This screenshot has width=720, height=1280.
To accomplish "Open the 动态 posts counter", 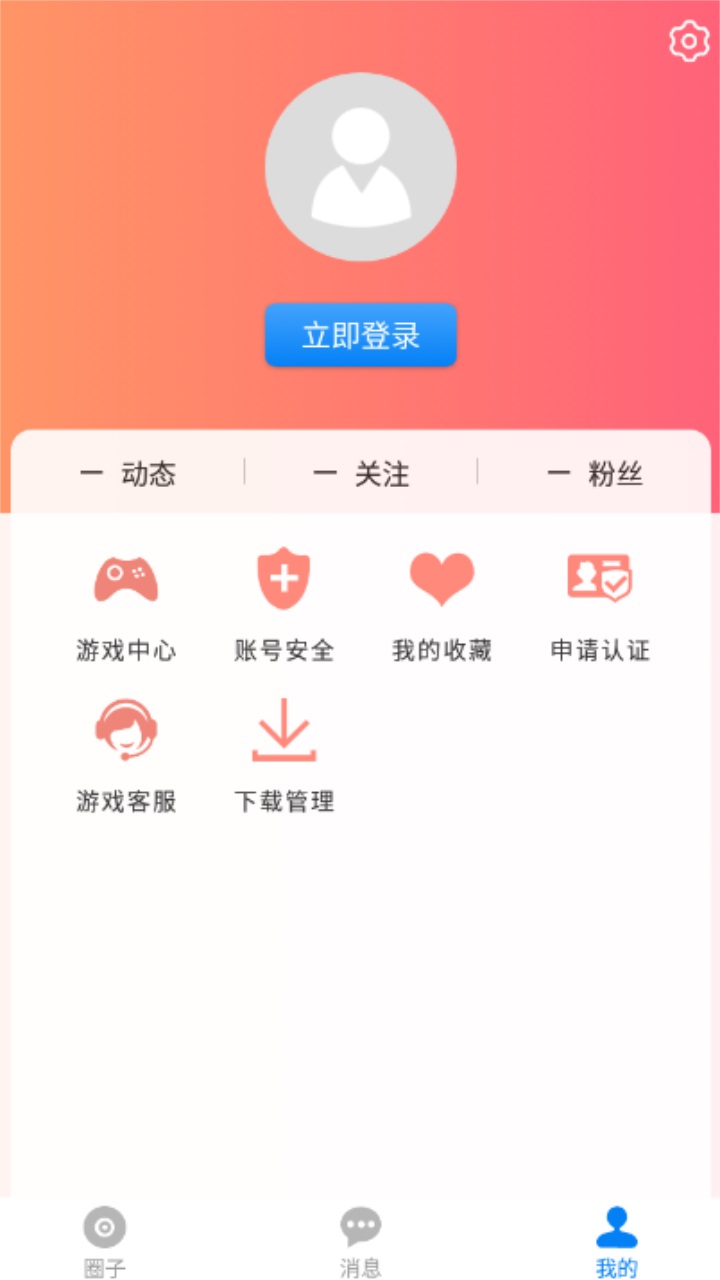I will click(x=128, y=473).
